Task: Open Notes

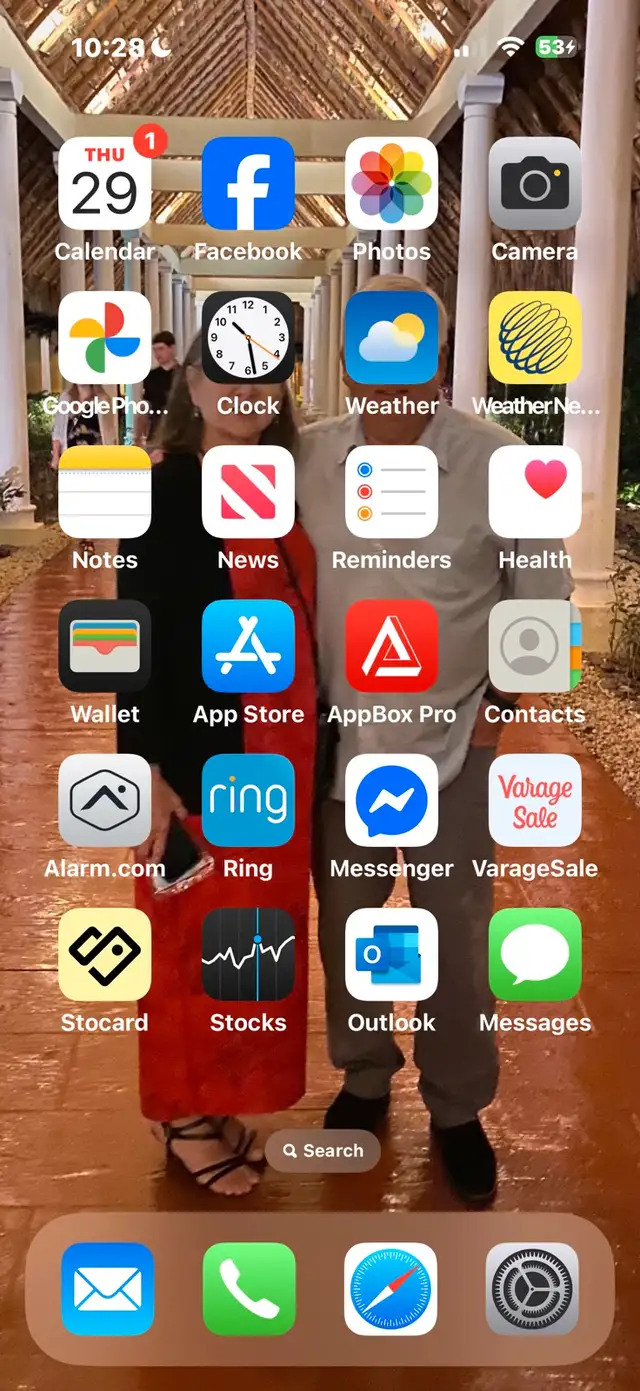Action: pos(105,492)
